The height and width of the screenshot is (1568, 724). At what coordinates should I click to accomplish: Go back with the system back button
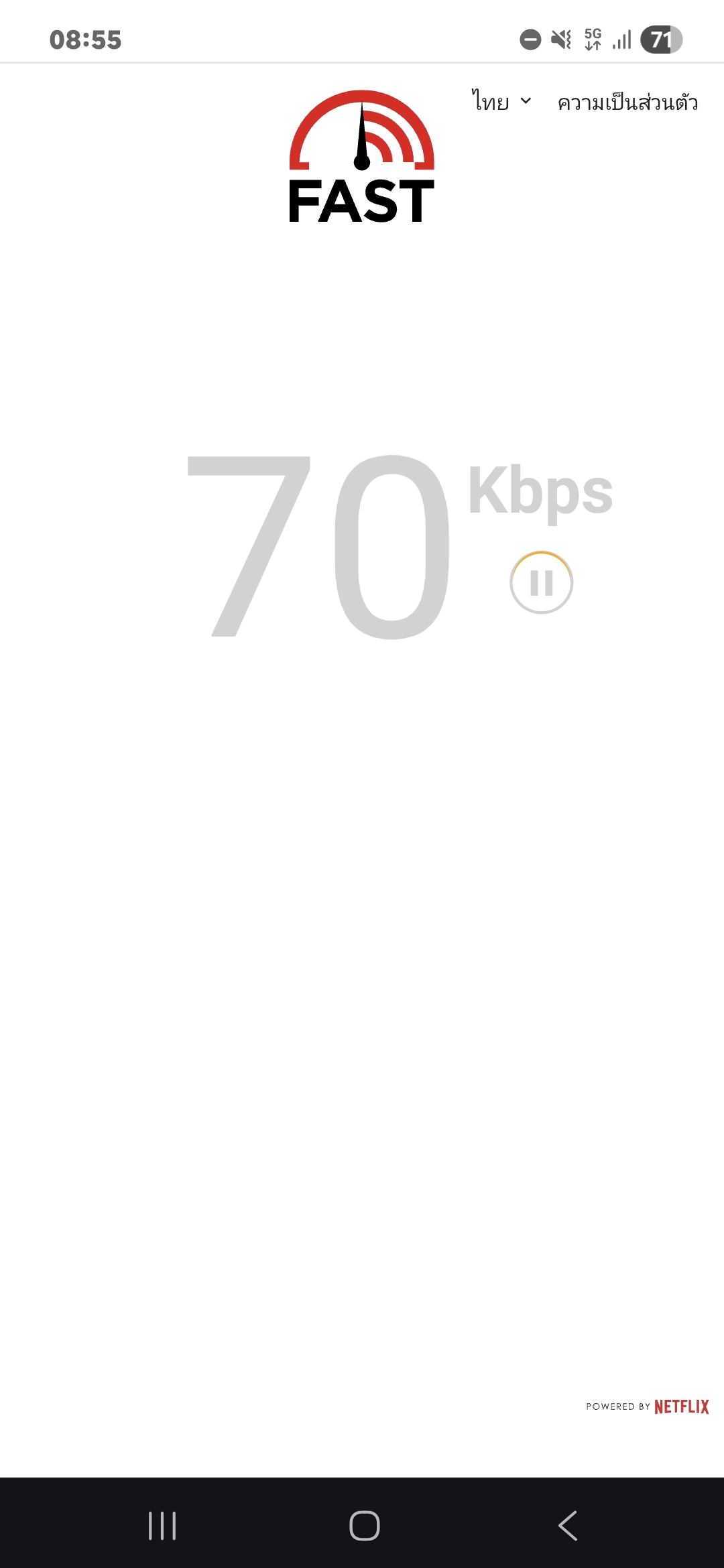click(x=568, y=1526)
